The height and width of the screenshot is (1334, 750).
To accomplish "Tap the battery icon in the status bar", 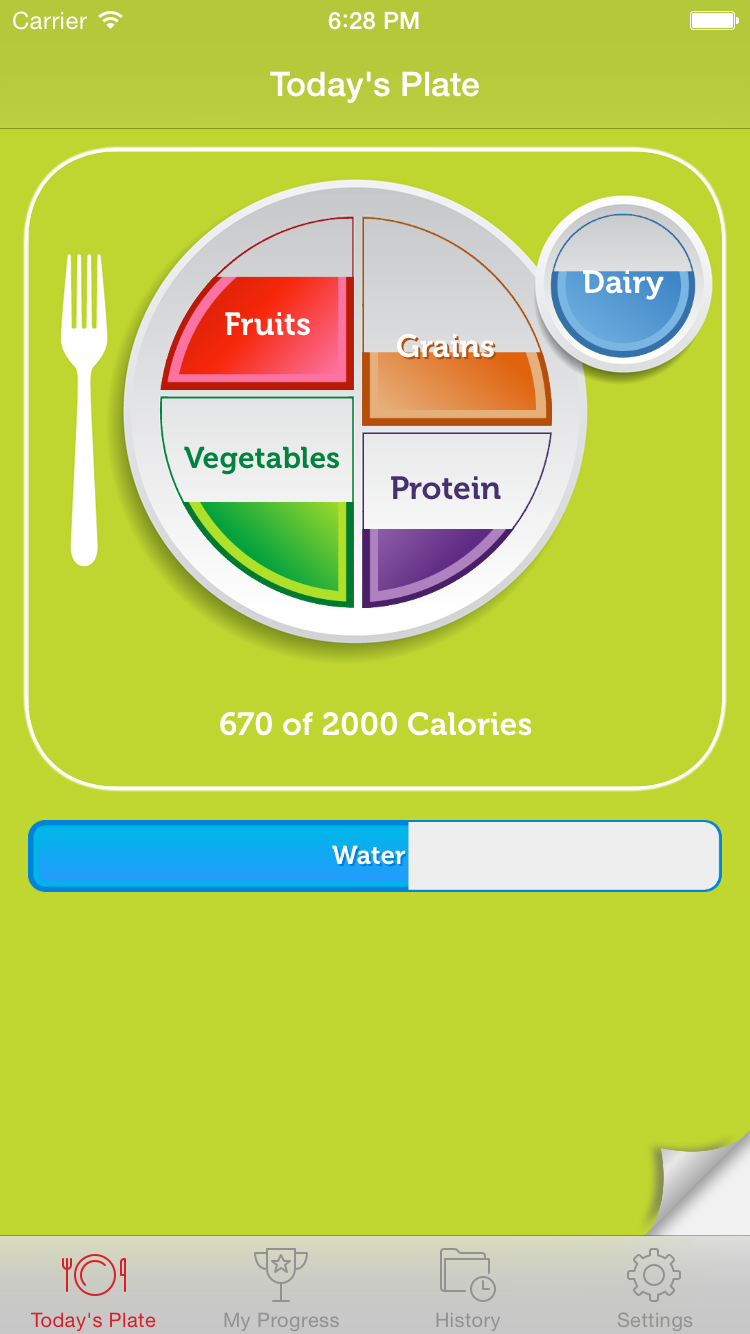I will click(x=714, y=20).
